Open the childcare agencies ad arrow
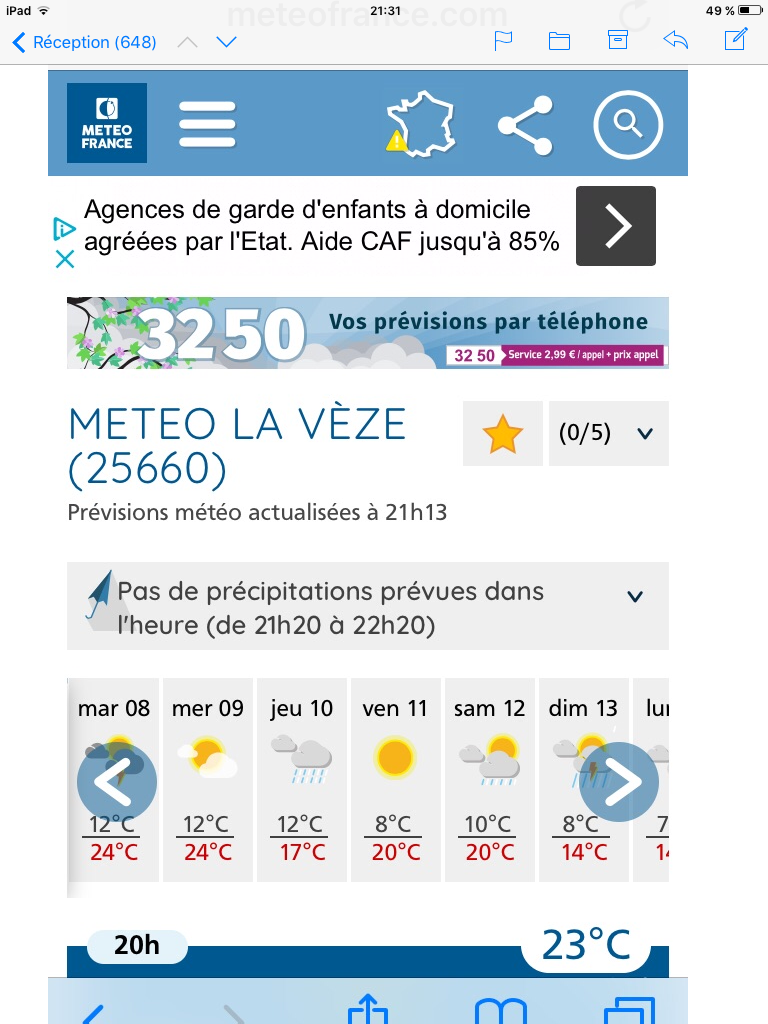 [616, 226]
